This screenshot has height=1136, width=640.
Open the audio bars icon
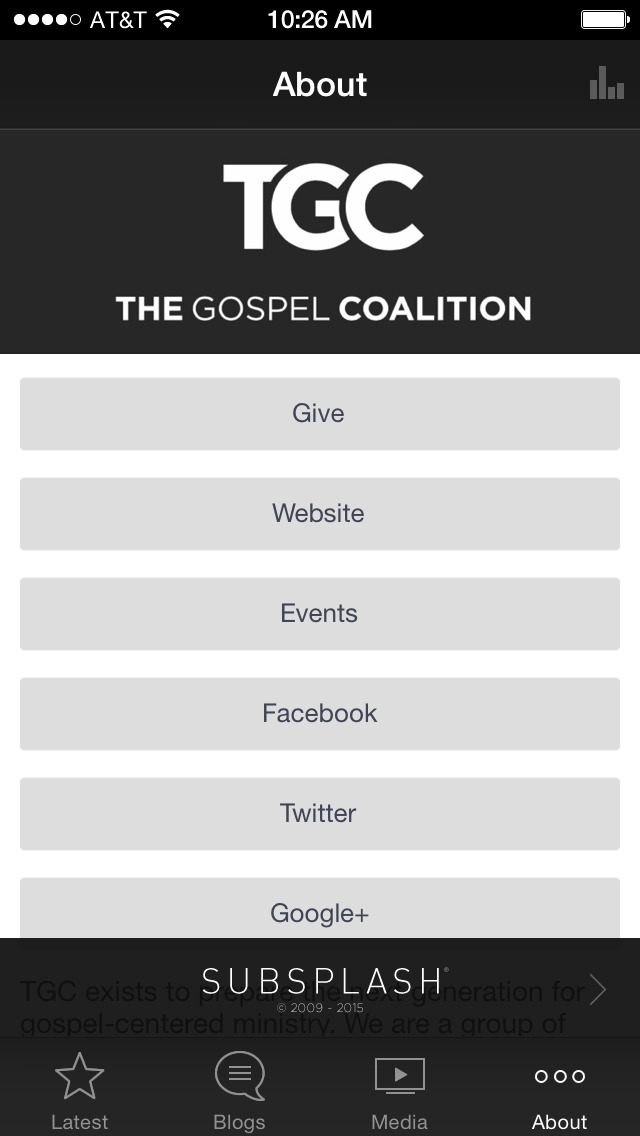[607, 83]
